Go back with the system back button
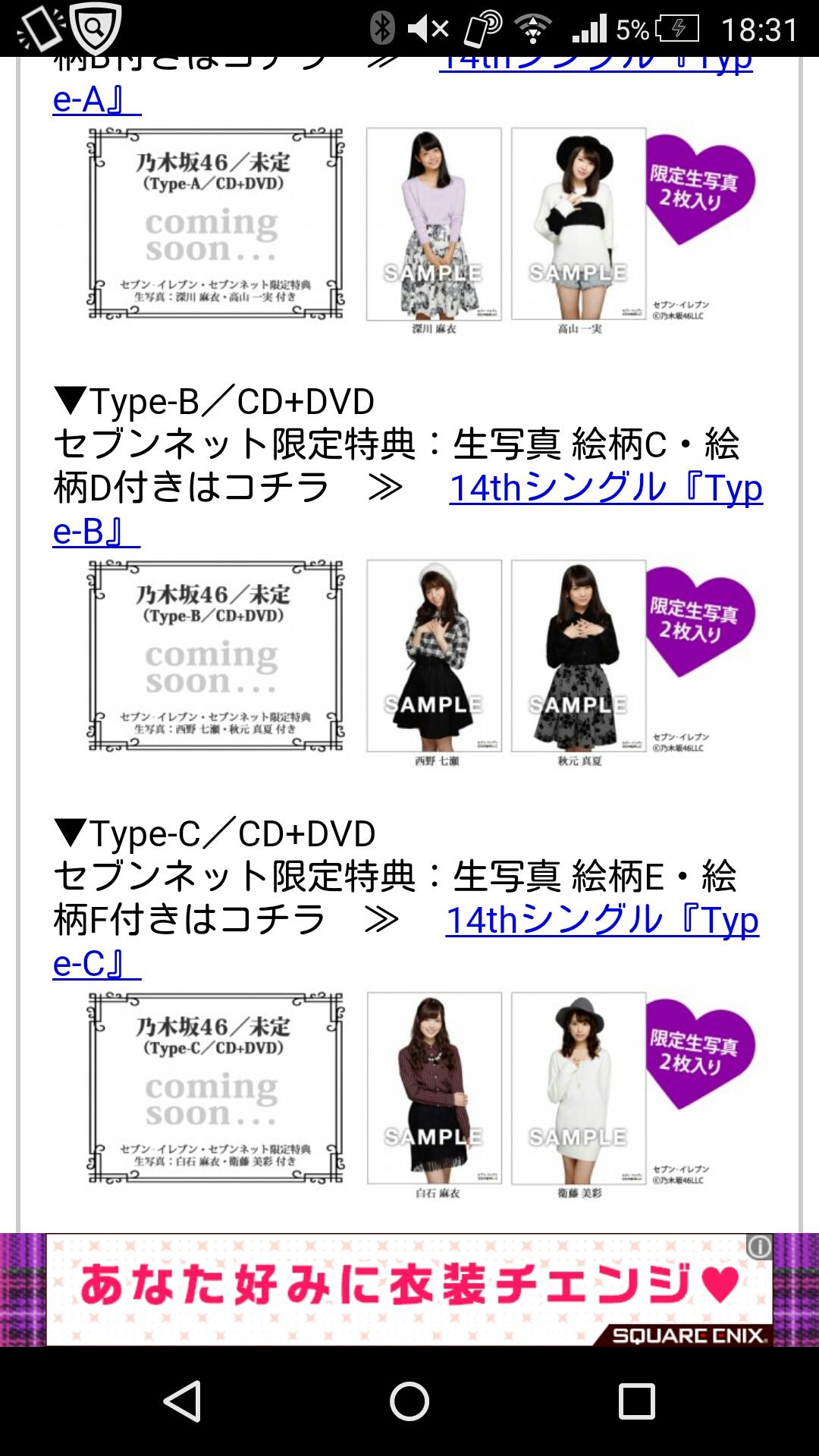The image size is (819, 1456). 183,1401
